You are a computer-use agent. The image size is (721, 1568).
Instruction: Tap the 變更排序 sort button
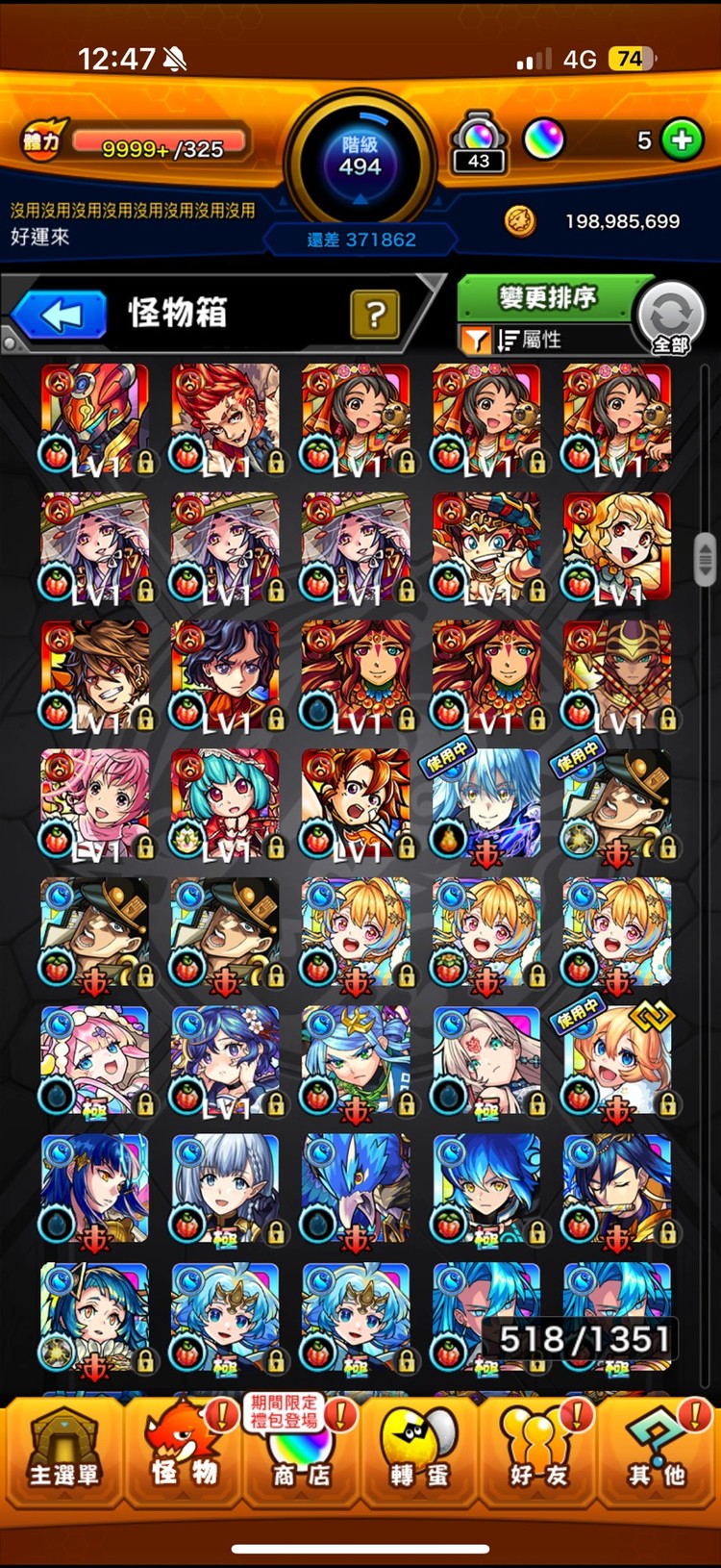546,298
